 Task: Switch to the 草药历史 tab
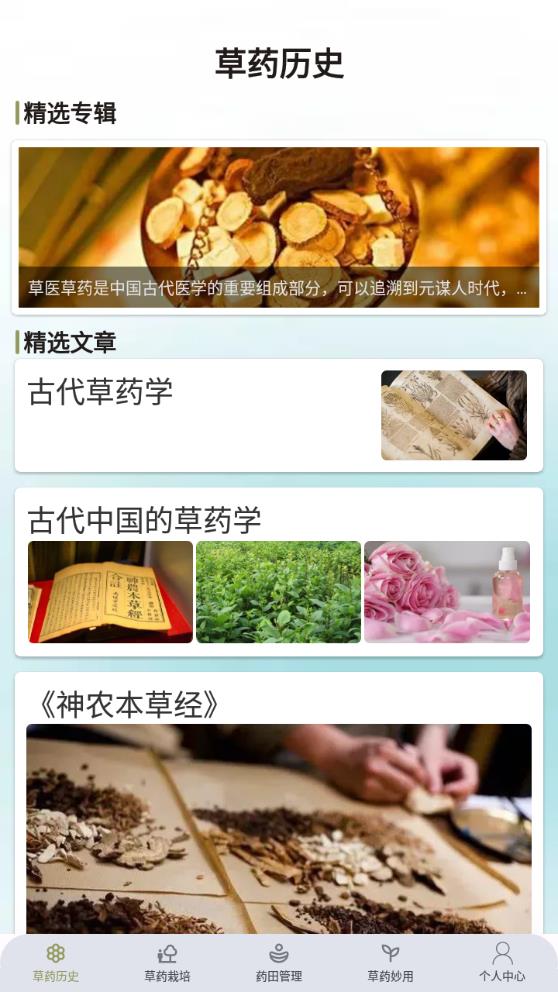click(x=56, y=962)
